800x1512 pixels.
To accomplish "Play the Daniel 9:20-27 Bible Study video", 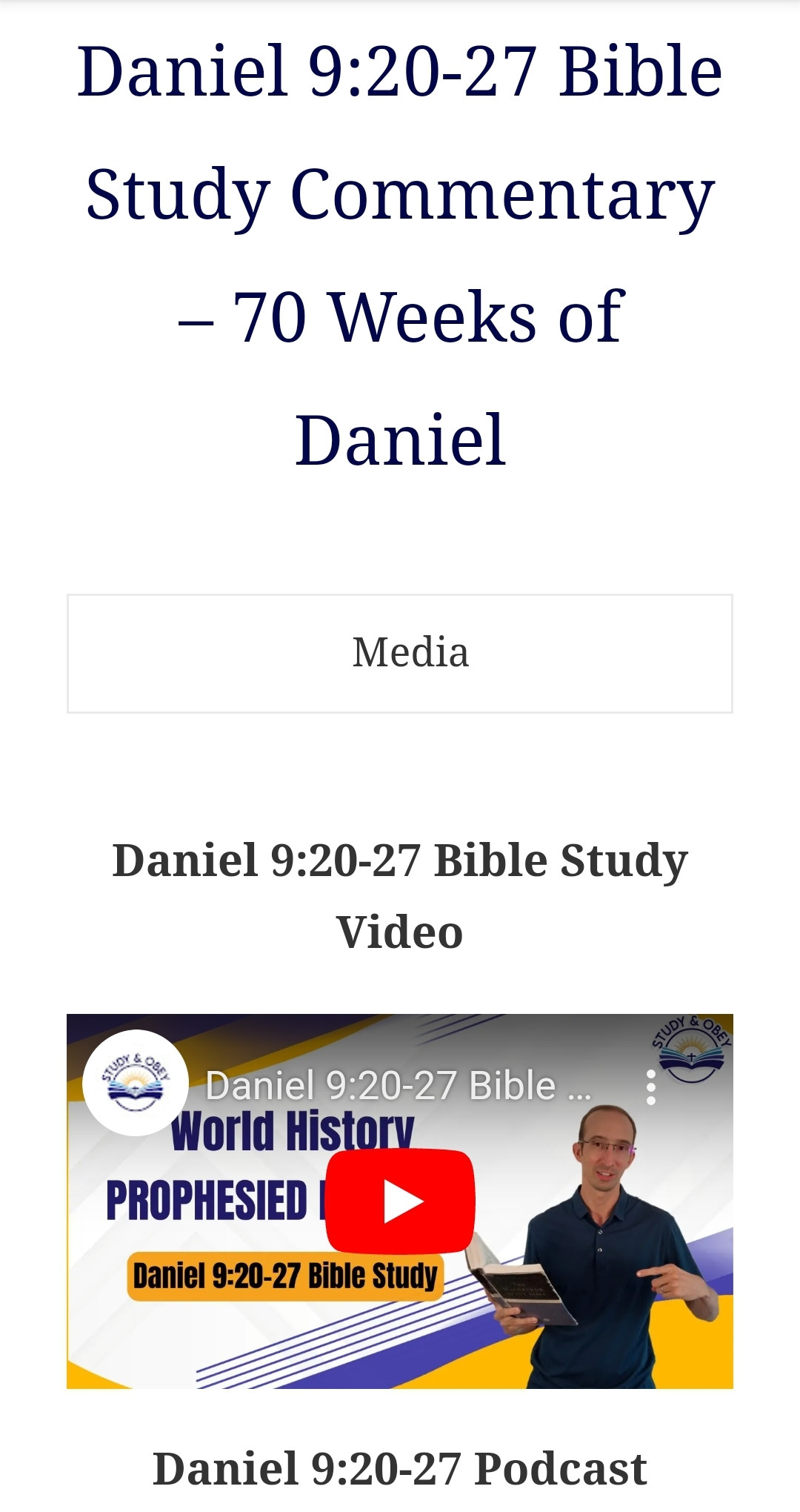I will click(400, 1201).
